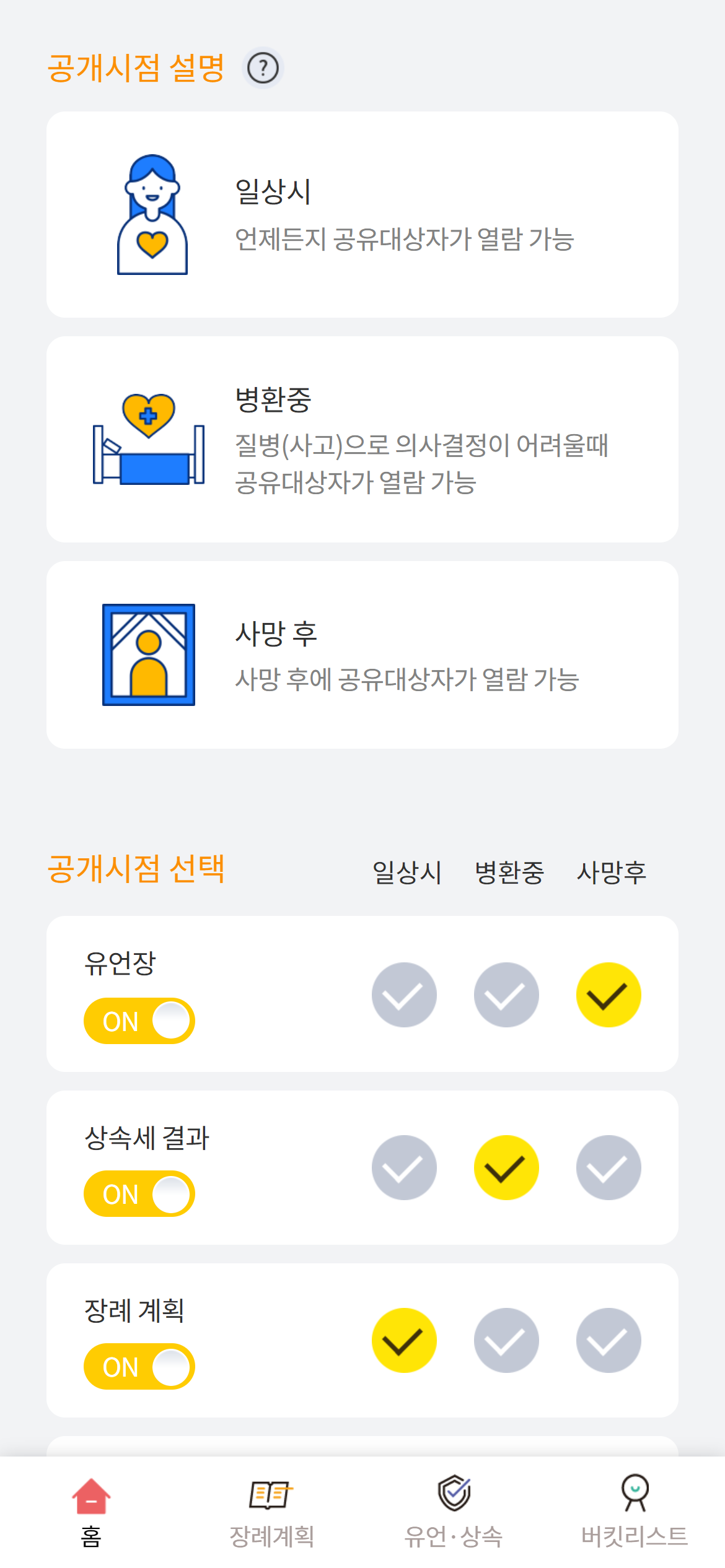Image resolution: width=725 pixels, height=1568 pixels.
Task: Set 장례 계획 to 사망후
Action: click(x=609, y=1340)
